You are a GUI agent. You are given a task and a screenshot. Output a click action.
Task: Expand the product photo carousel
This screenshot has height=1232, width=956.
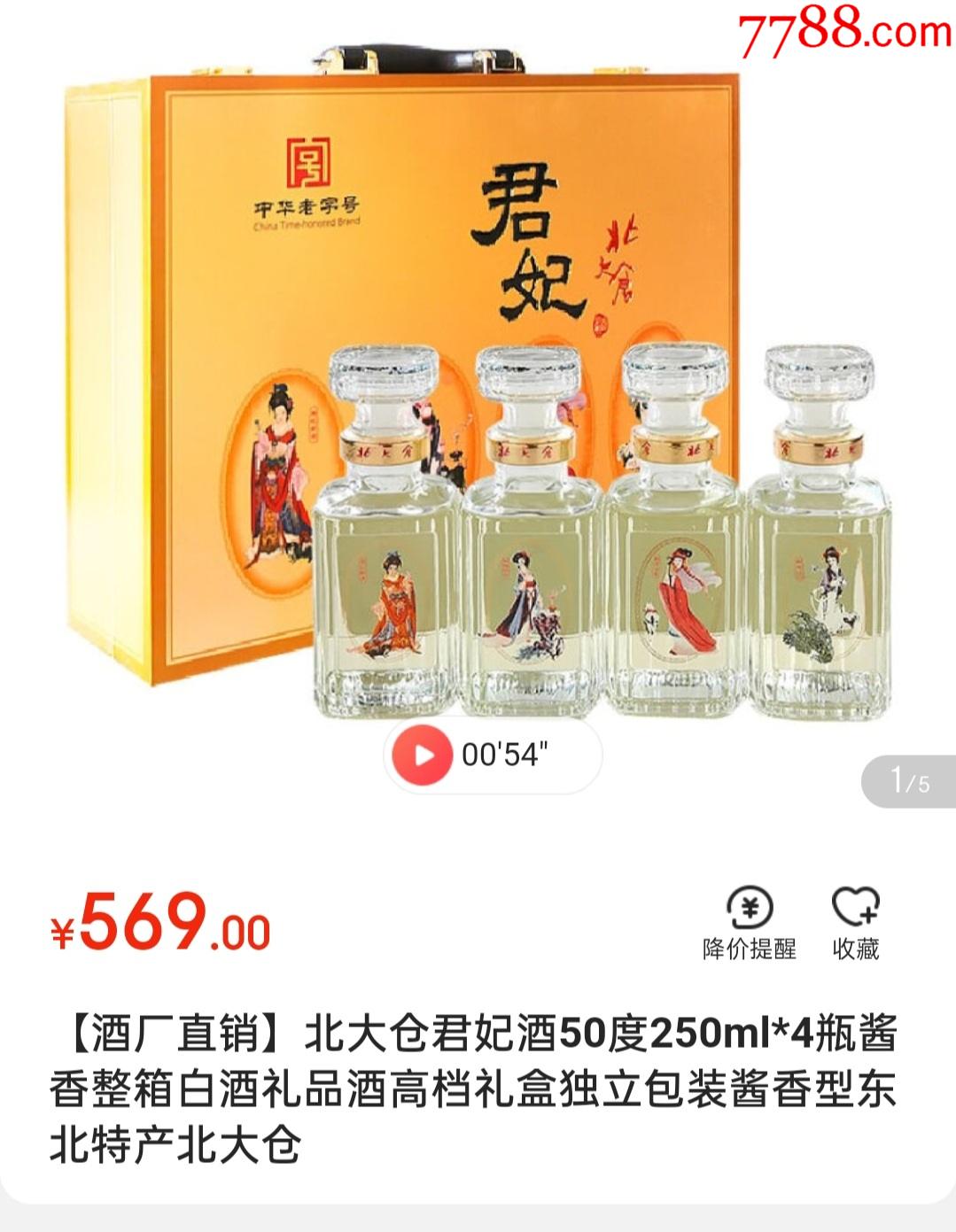478,399
